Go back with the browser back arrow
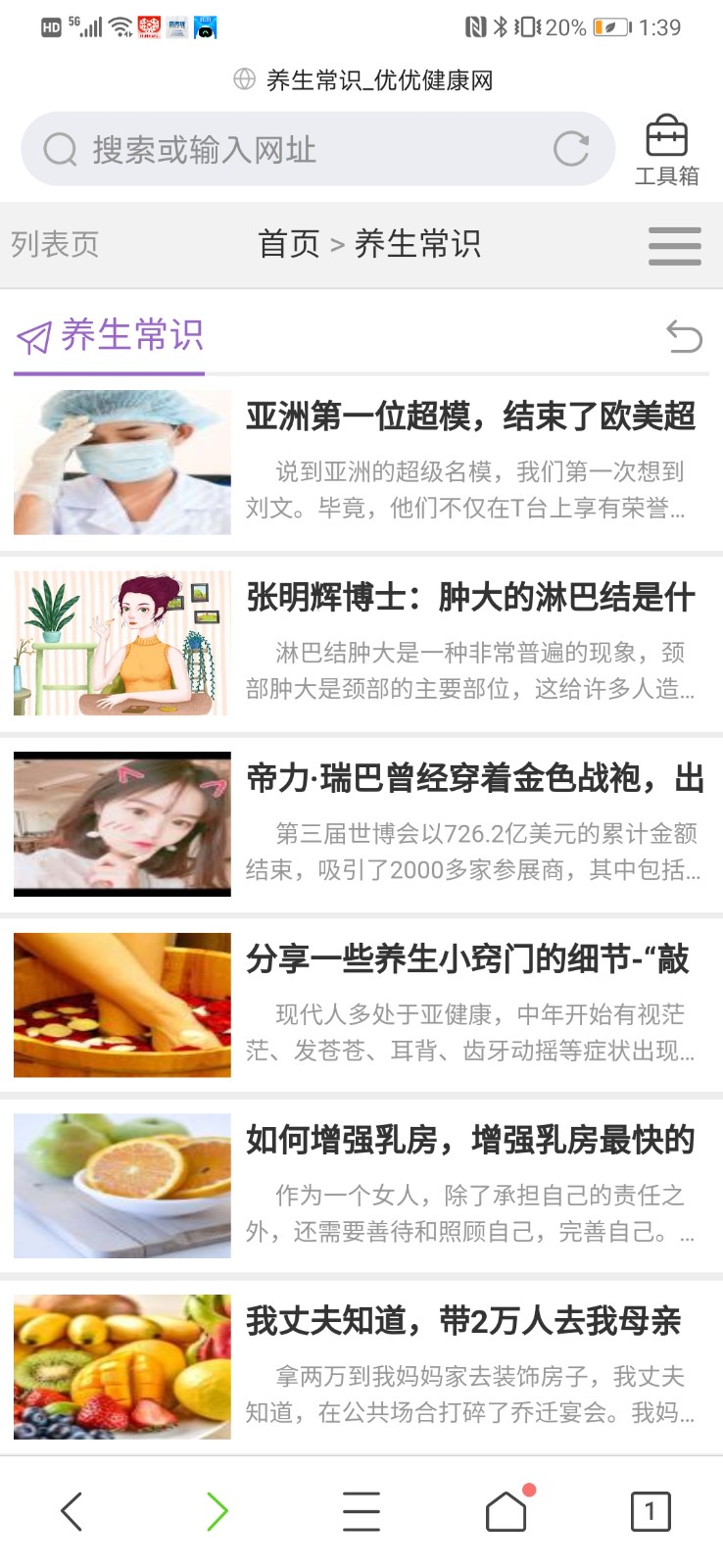 coord(72,1511)
